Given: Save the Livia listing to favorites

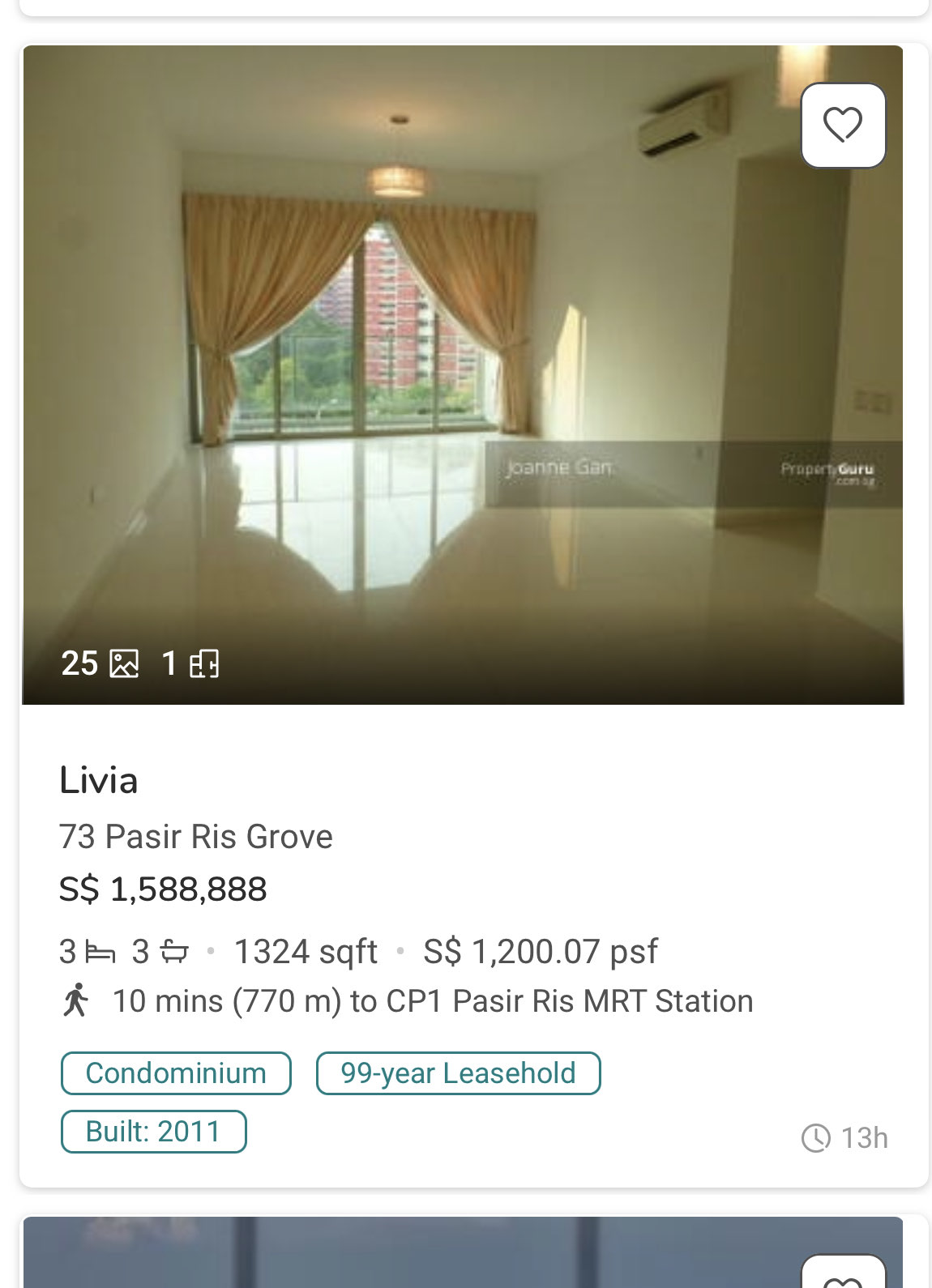Looking at the screenshot, I should [843, 126].
